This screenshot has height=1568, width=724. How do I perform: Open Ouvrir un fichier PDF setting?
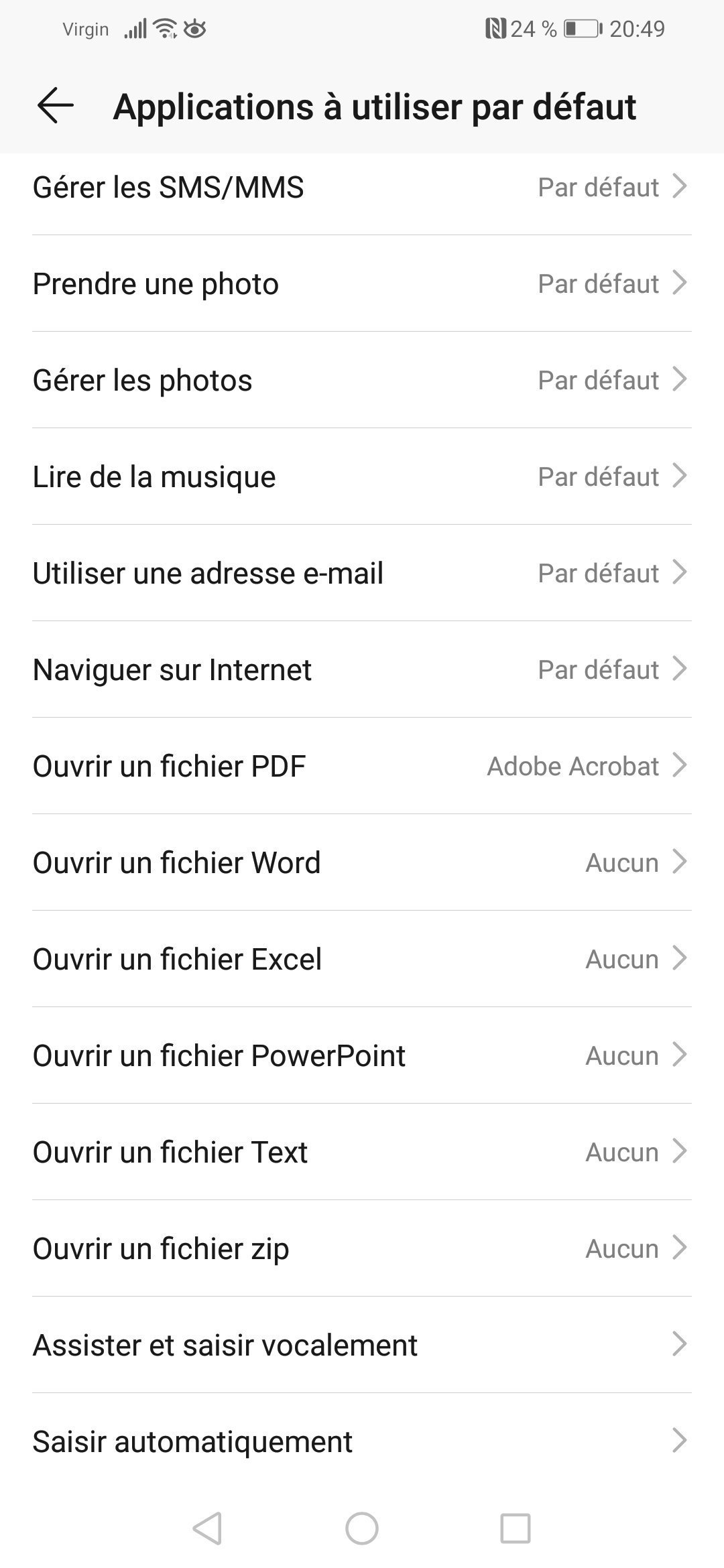[362, 766]
